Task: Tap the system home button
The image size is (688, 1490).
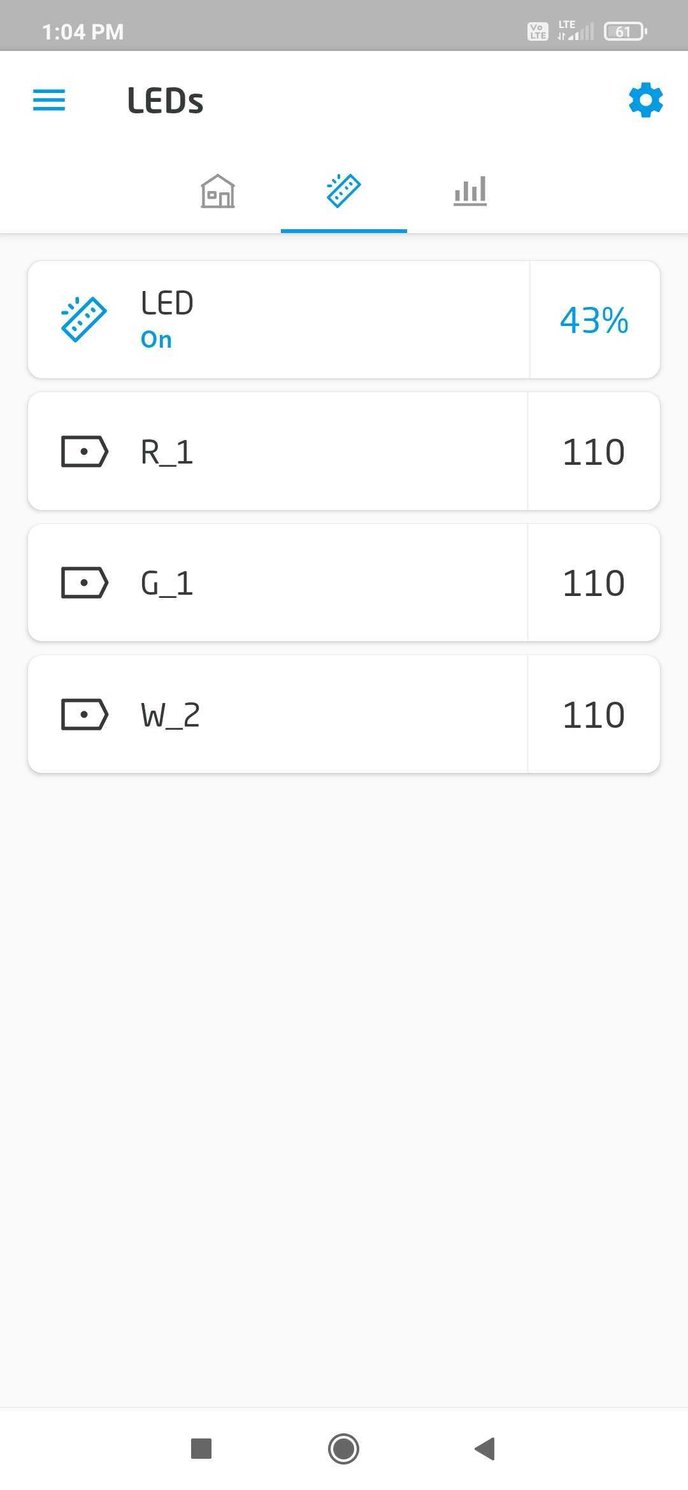Action: point(343,1448)
